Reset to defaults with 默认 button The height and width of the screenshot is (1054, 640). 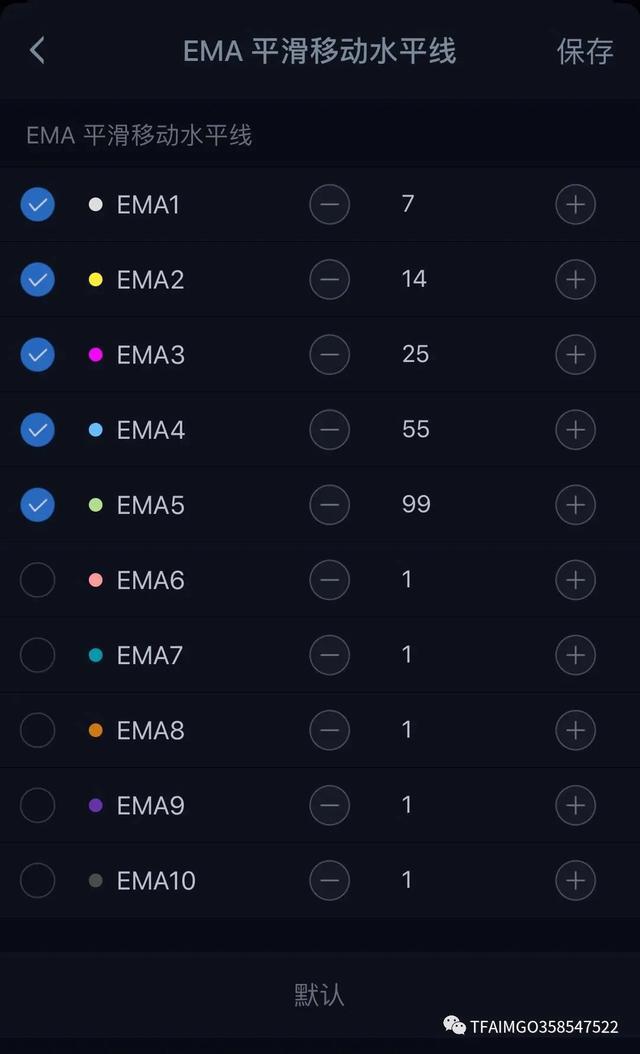tap(320, 994)
